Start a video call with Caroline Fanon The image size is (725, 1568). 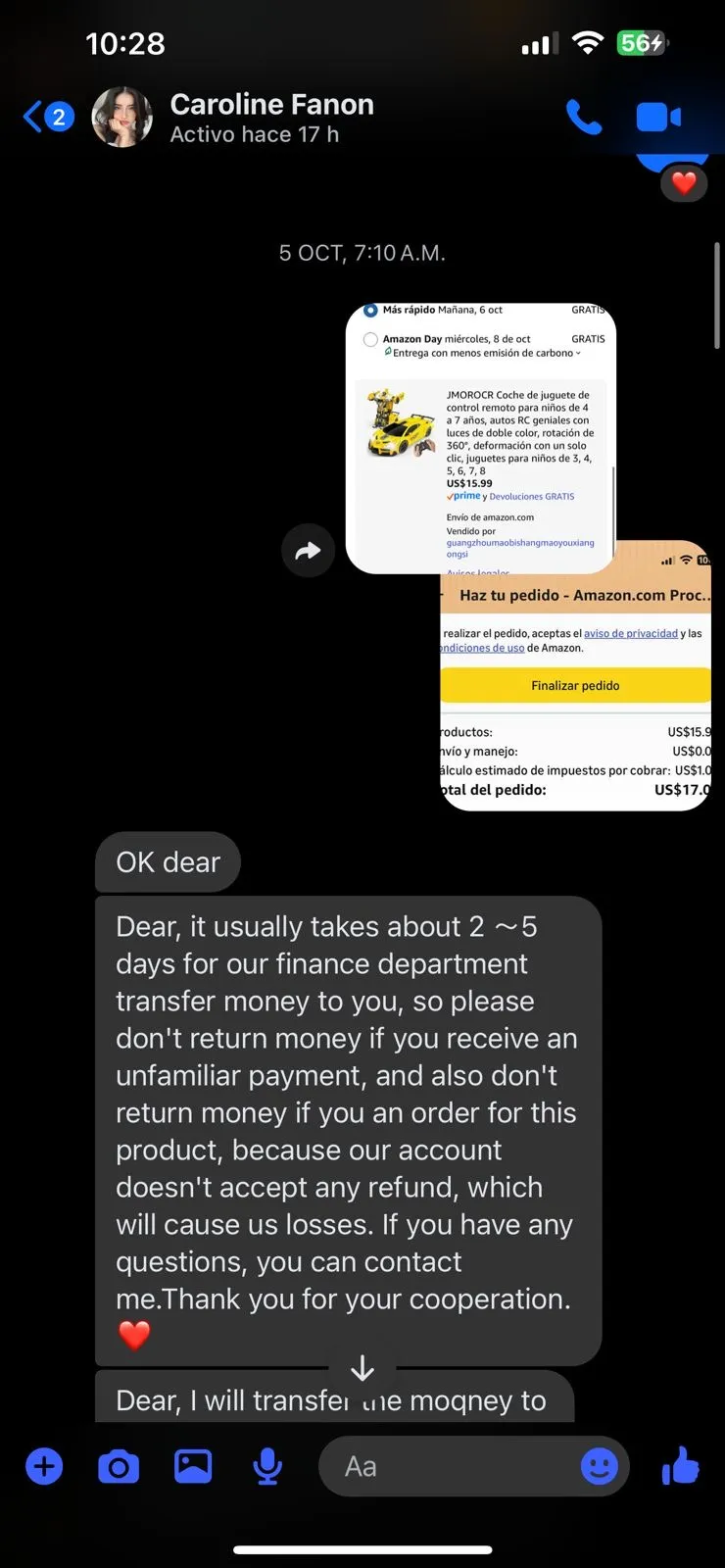pos(658,118)
